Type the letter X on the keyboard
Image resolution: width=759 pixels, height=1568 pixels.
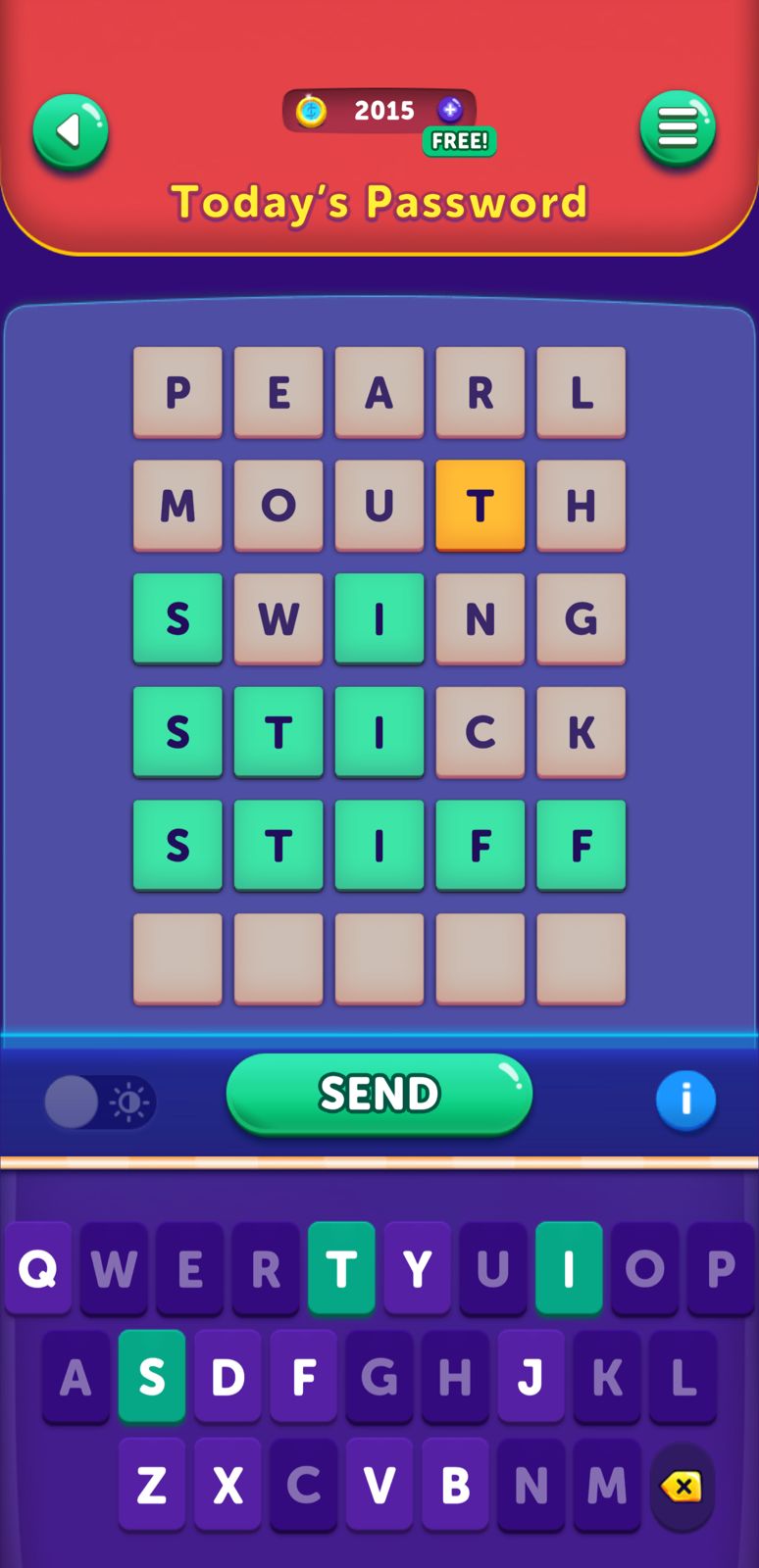tap(228, 1485)
